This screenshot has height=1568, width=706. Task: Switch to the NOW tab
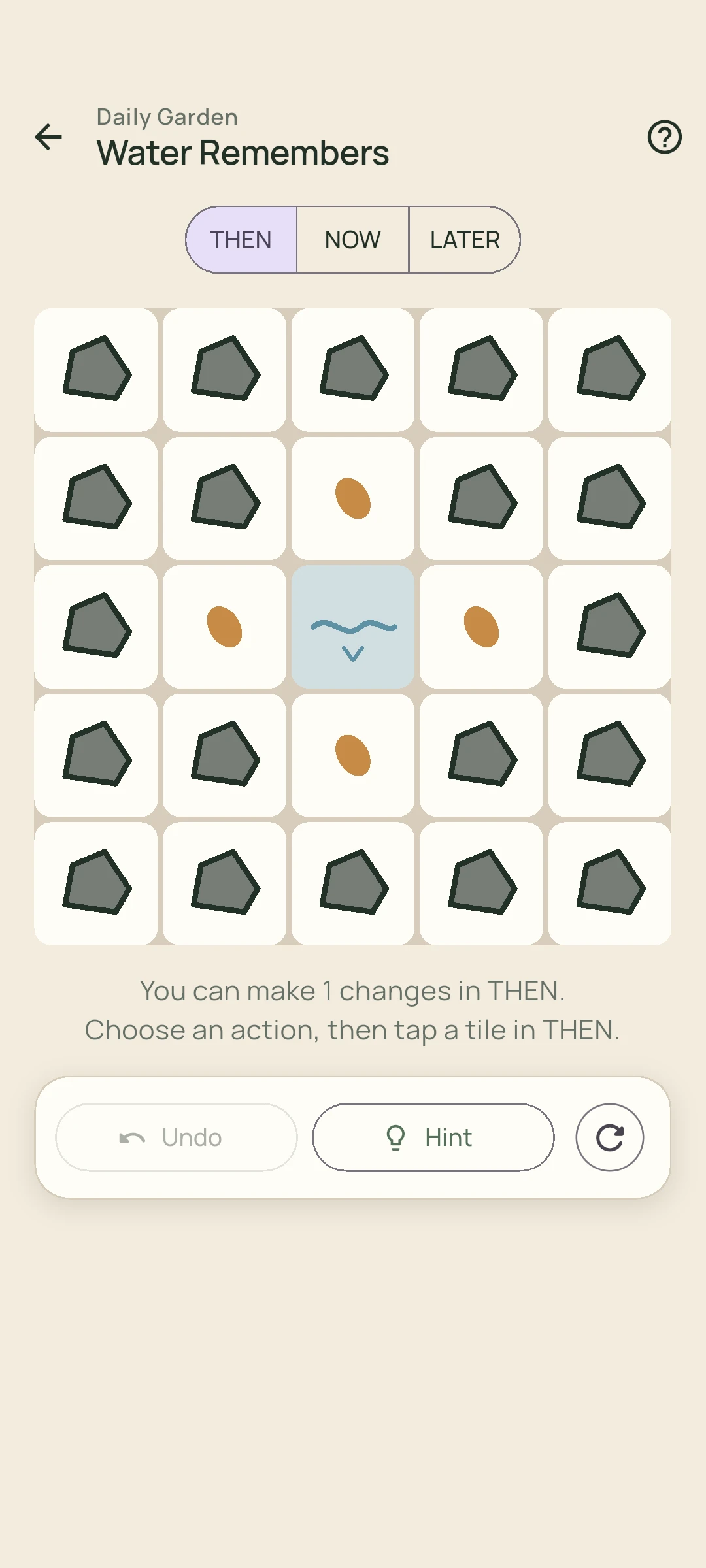coord(353,240)
